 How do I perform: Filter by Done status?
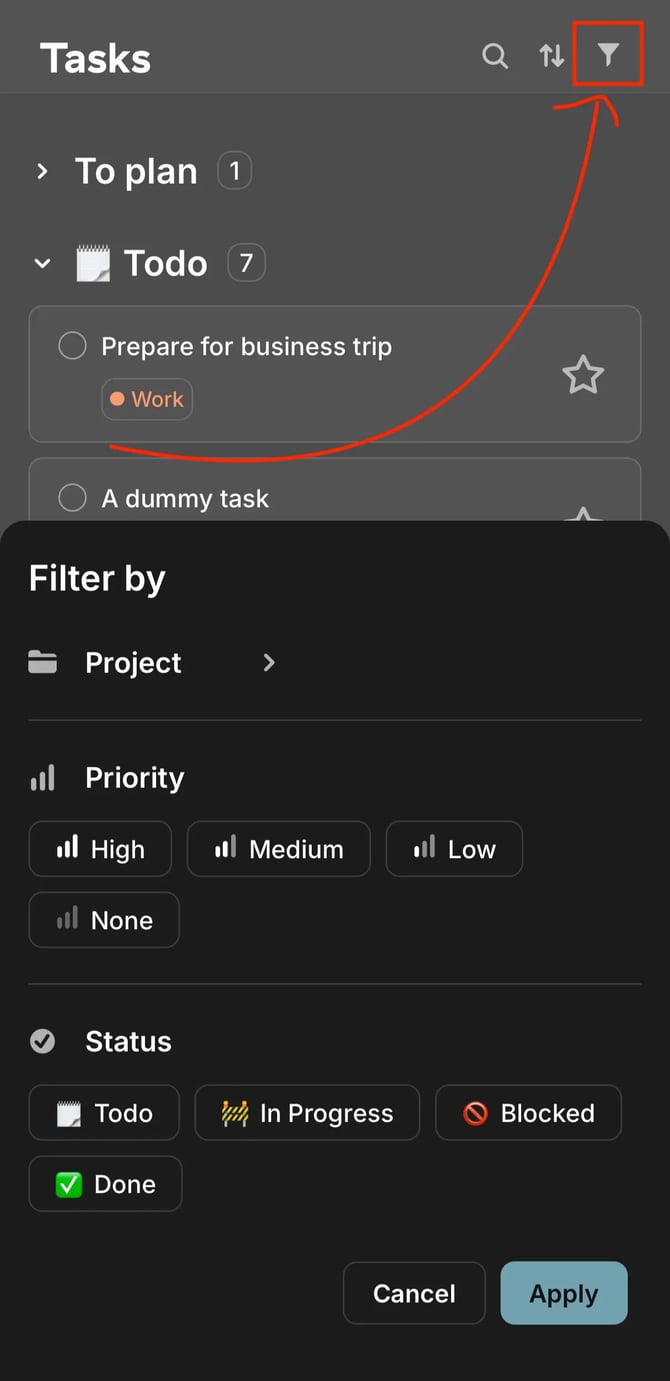[x=106, y=1184]
